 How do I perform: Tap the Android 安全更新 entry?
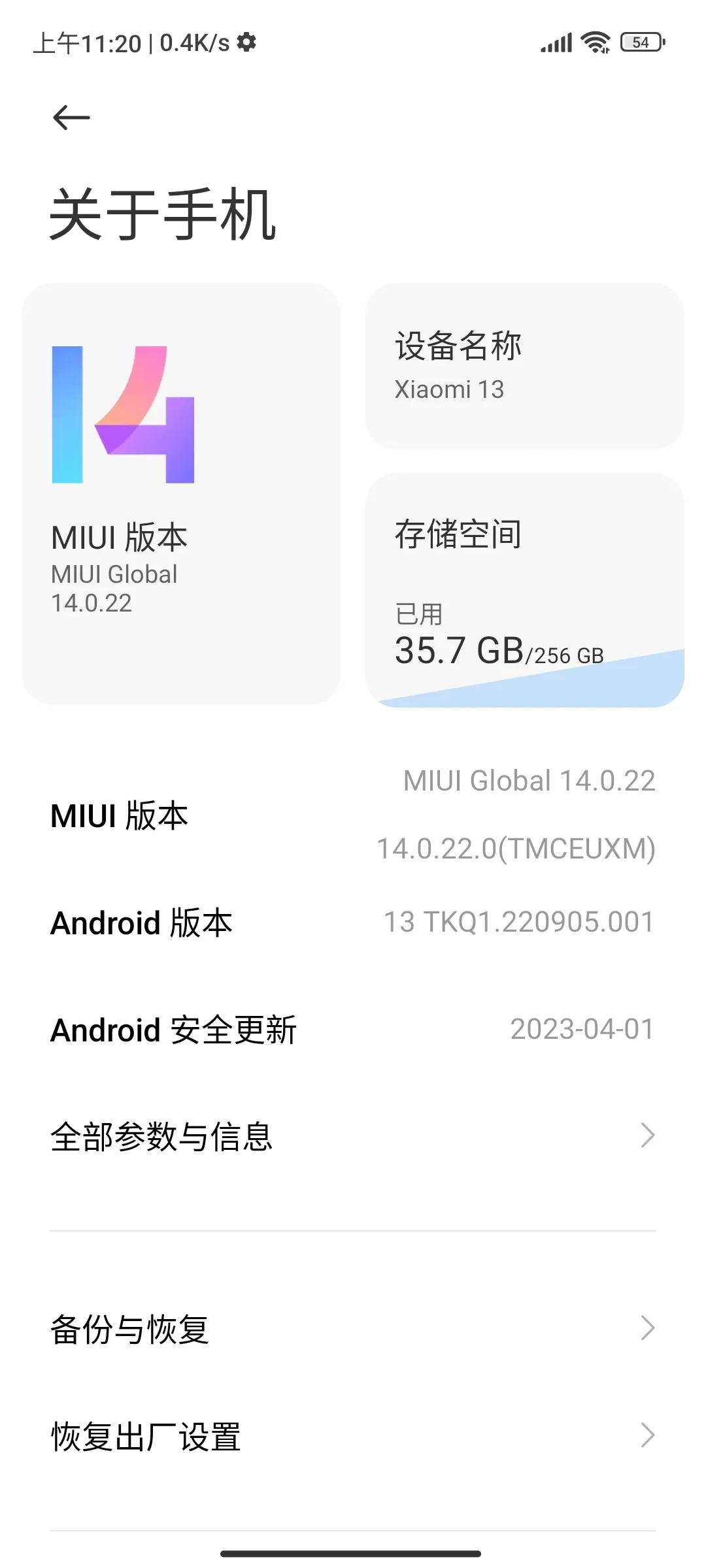point(353,1030)
